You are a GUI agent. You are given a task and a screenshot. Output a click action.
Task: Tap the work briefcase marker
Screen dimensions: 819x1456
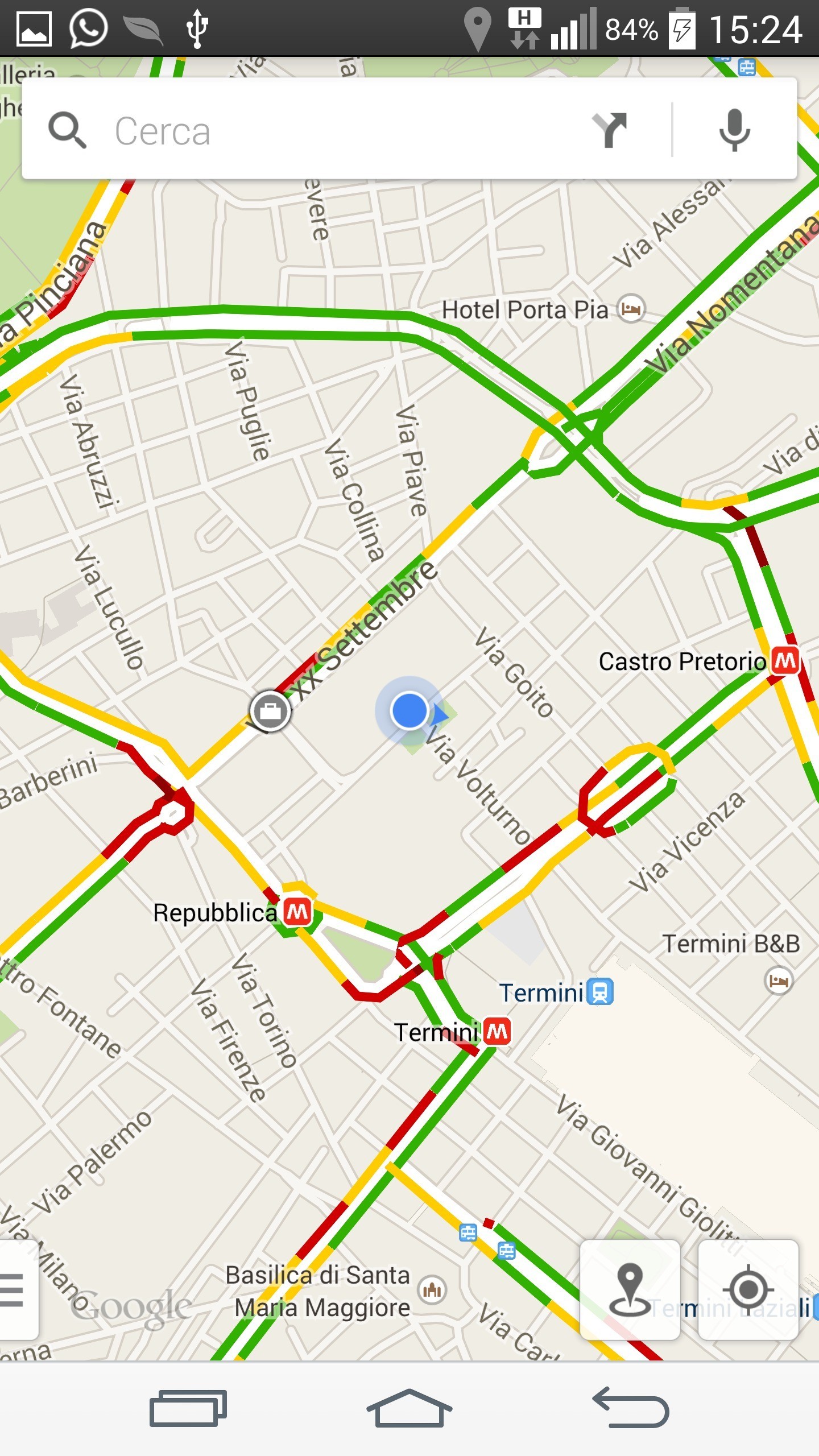tap(270, 711)
